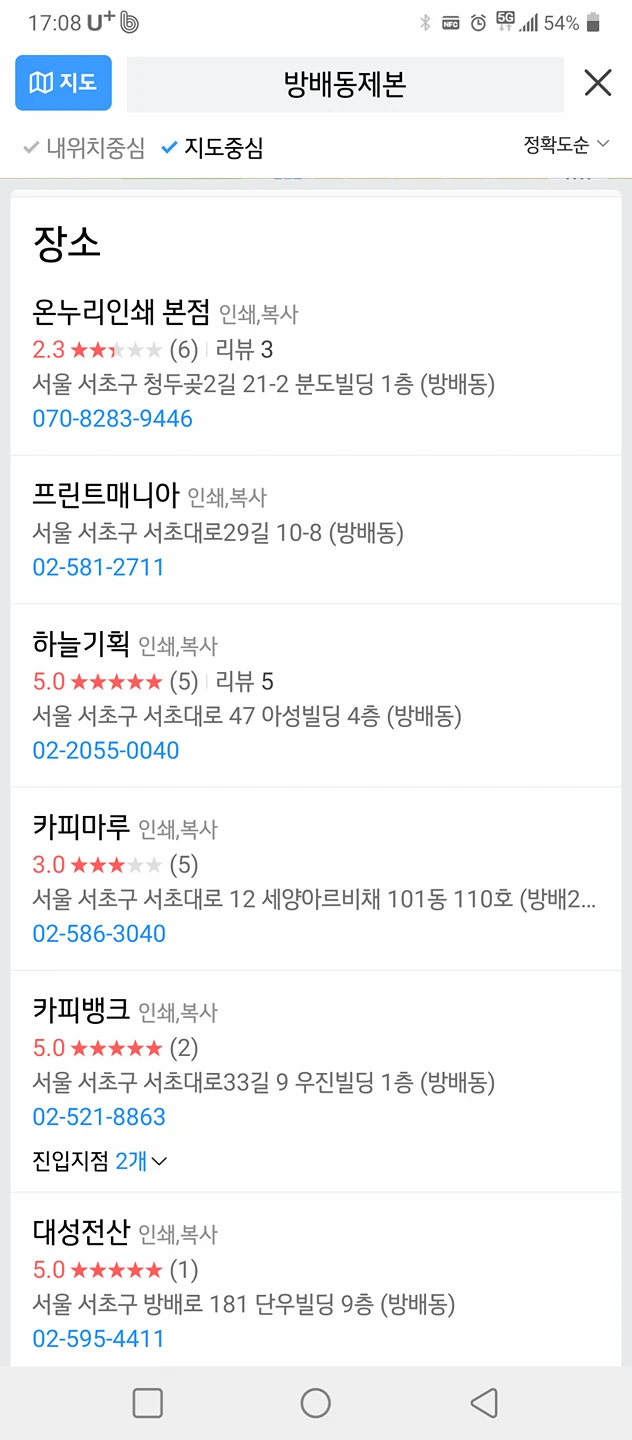Call 070-8283-9446 for 온누리인쇄
Viewport: 632px width, 1440px height.
113,418
